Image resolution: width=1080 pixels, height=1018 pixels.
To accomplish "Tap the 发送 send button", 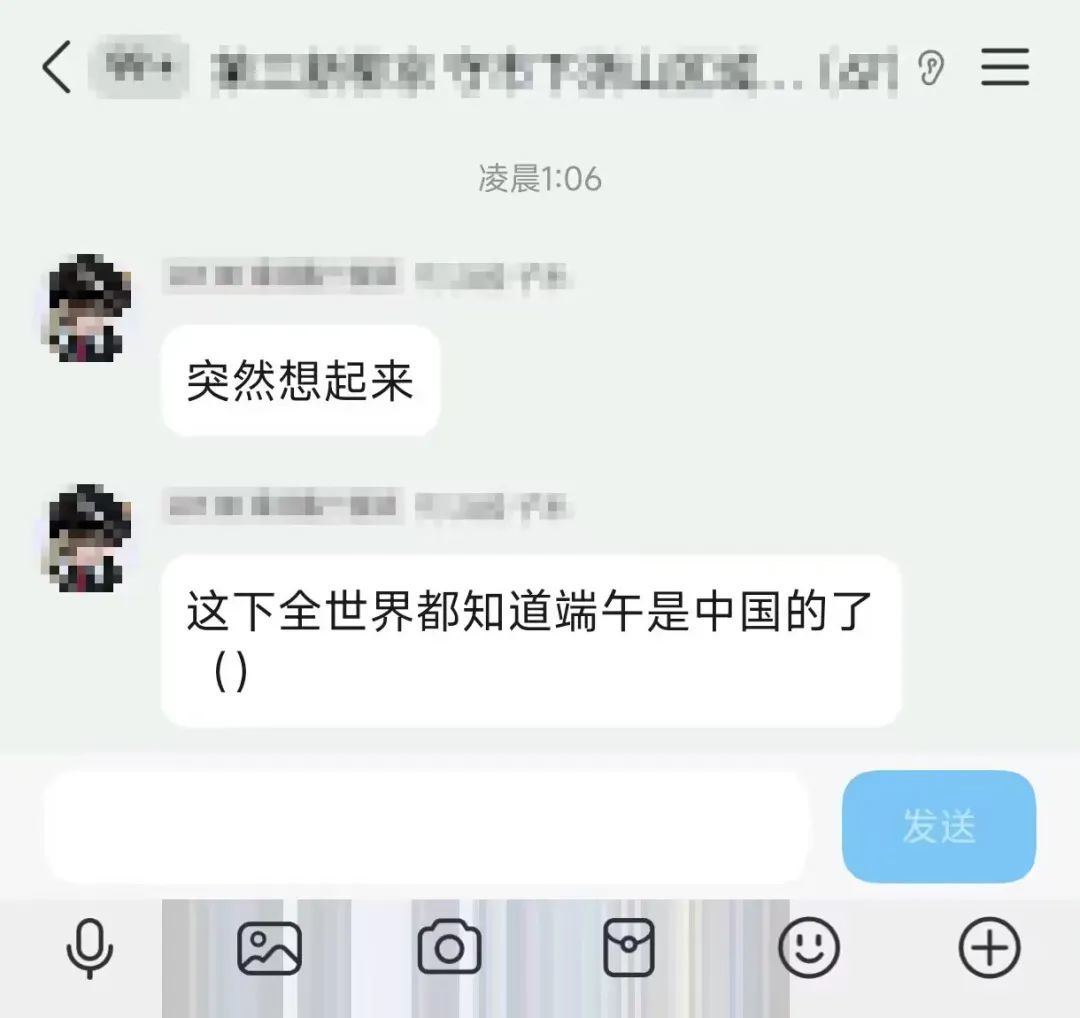I will coord(938,826).
